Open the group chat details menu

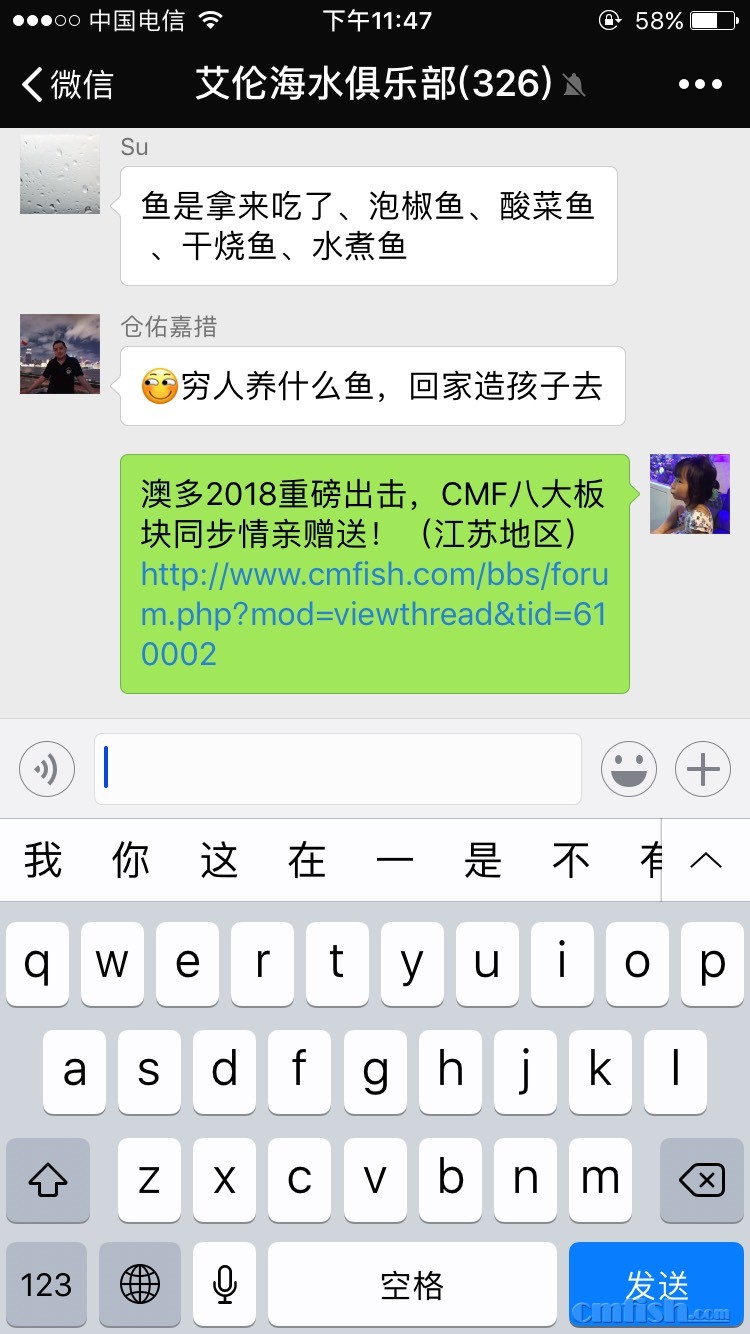[699, 85]
